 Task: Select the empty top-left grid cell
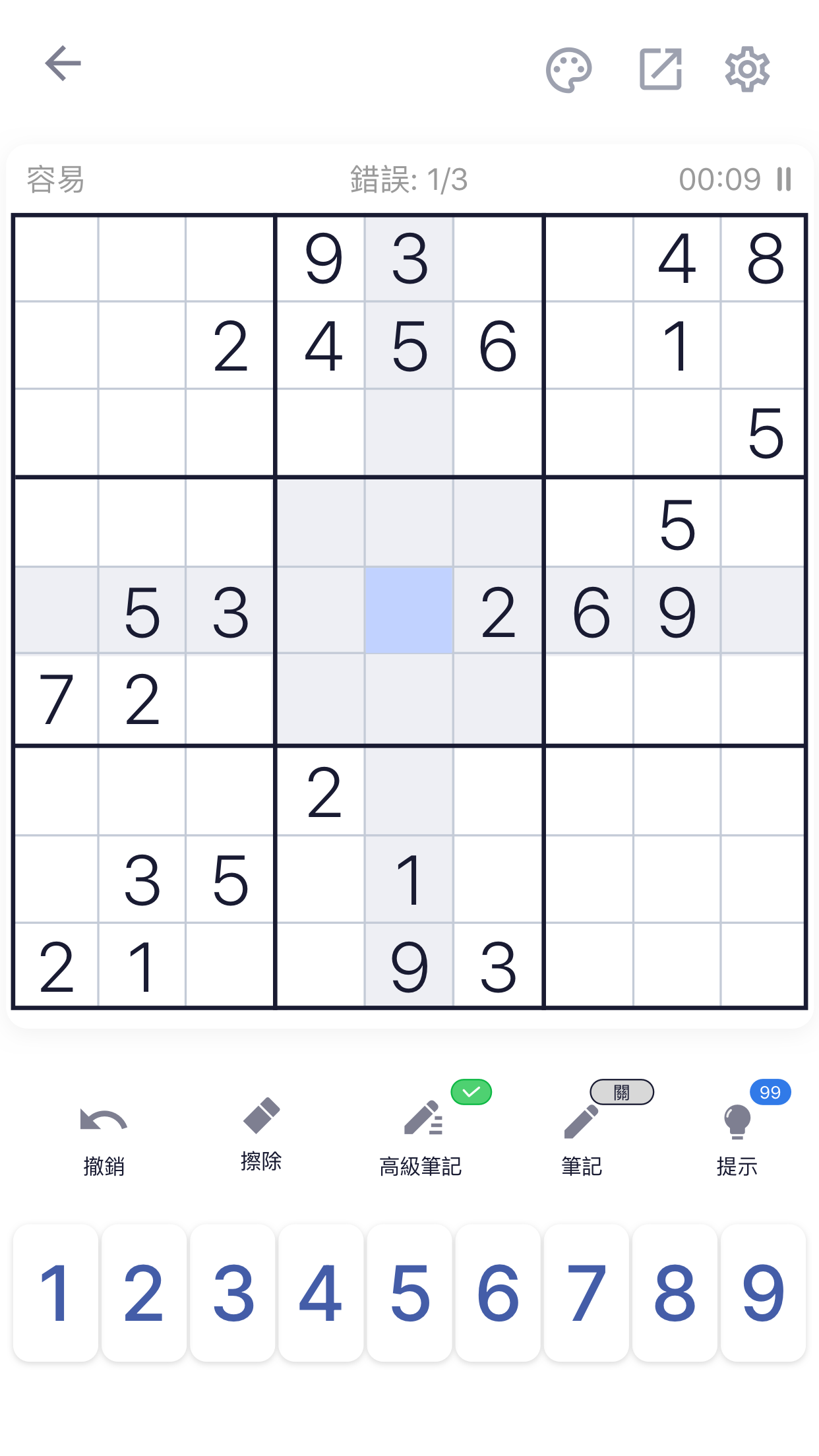click(x=57, y=258)
